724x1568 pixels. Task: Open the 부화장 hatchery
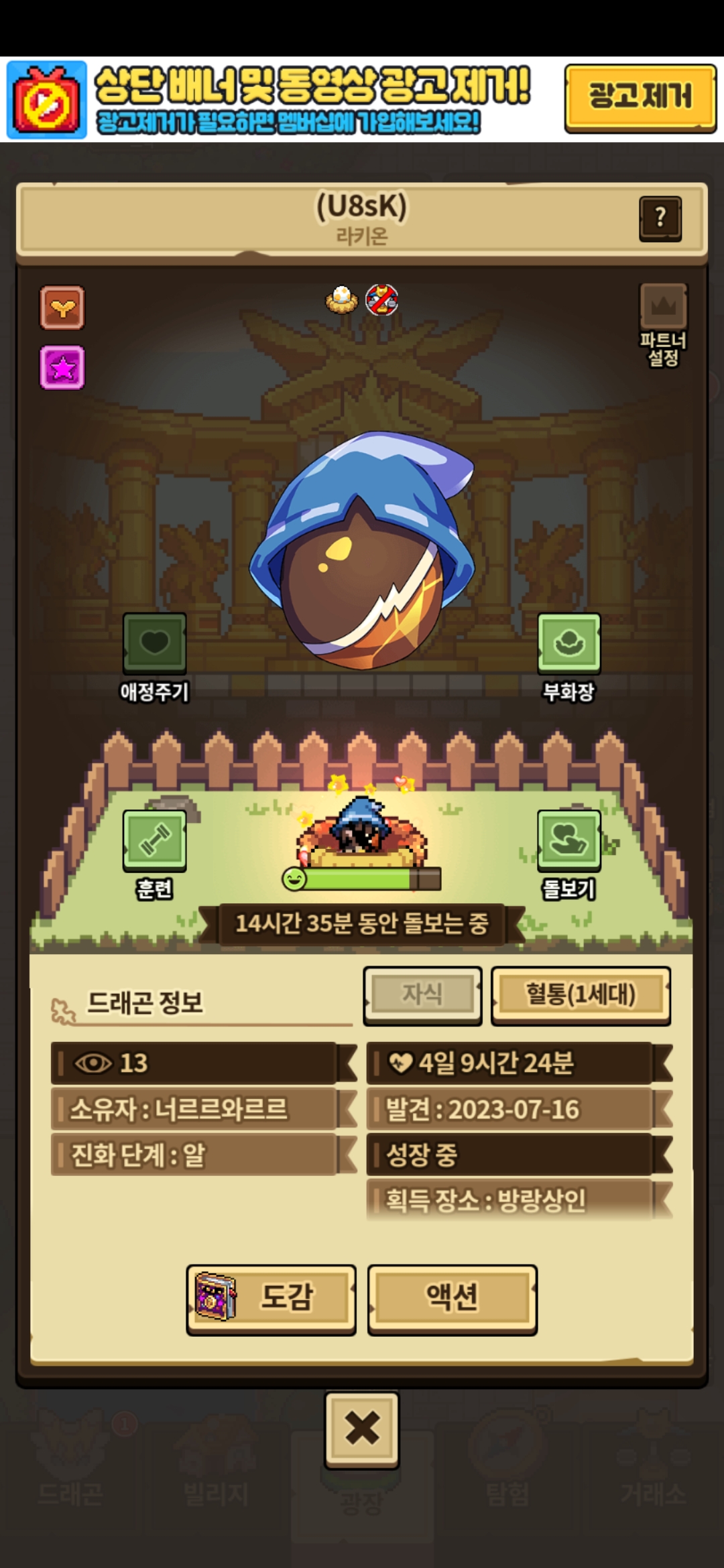pyautogui.click(x=568, y=643)
